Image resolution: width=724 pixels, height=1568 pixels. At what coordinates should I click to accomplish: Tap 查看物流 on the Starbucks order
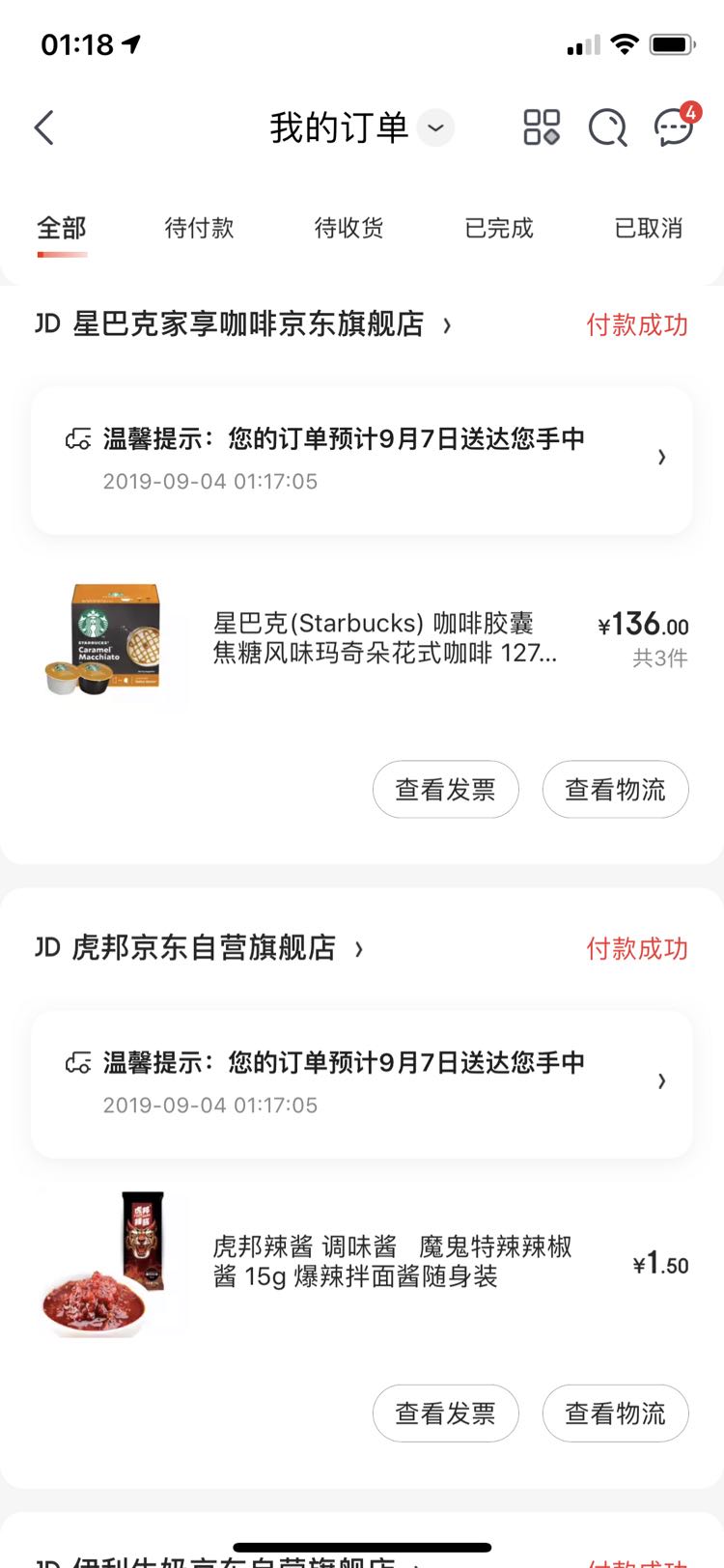tap(615, 789)
